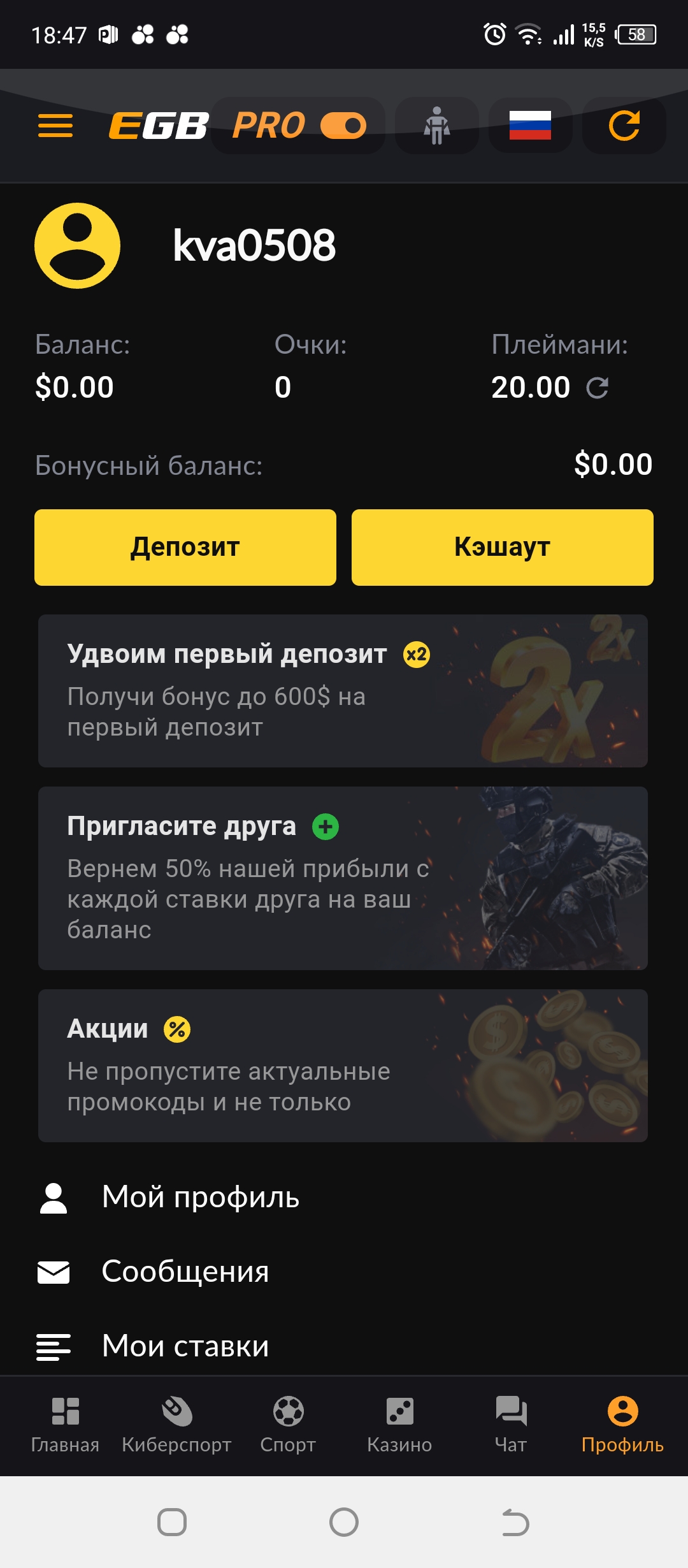Open Мой профиль

tap(200, 1197)
